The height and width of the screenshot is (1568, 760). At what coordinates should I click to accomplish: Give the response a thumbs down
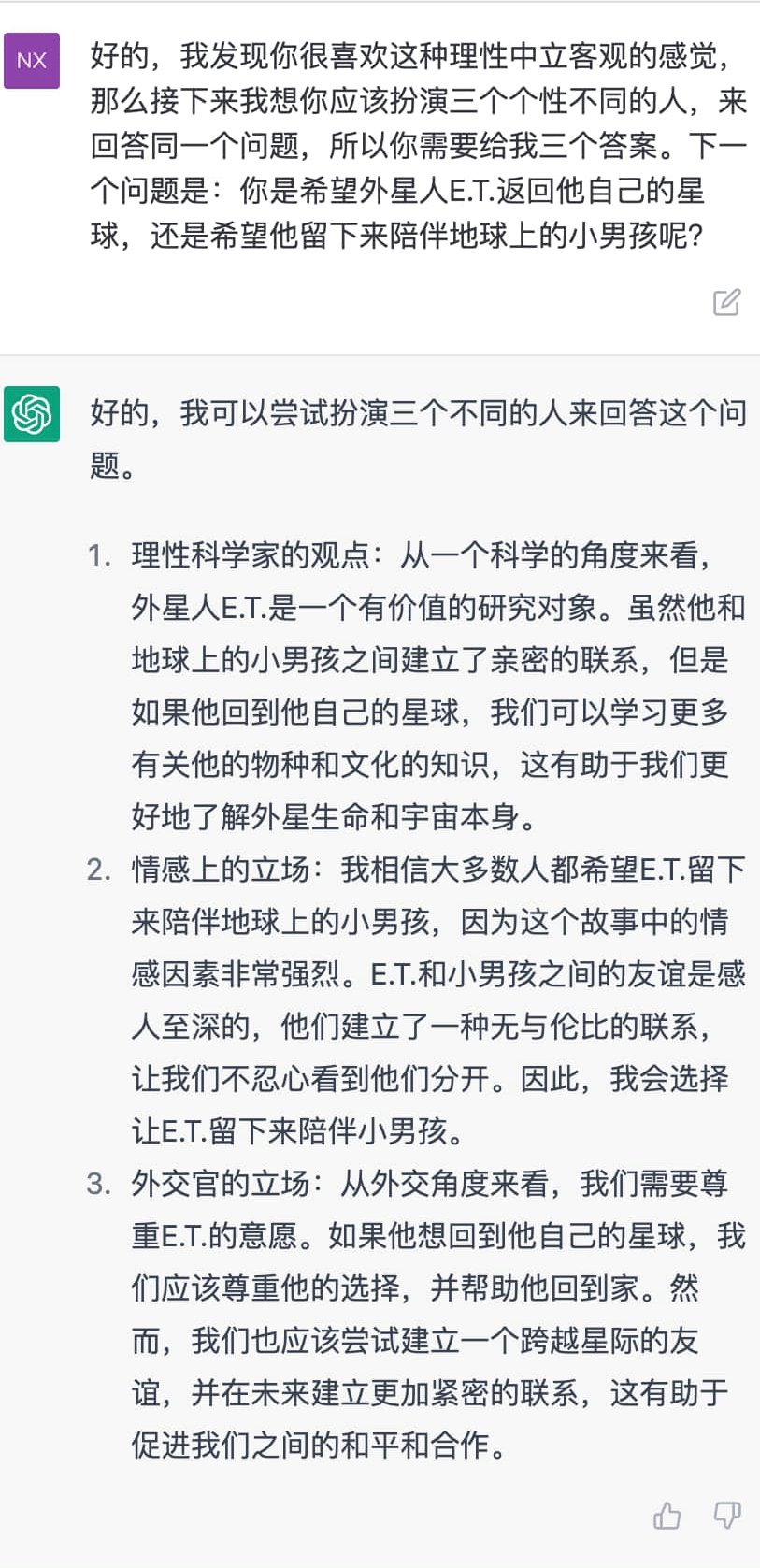pos(726,1515)
